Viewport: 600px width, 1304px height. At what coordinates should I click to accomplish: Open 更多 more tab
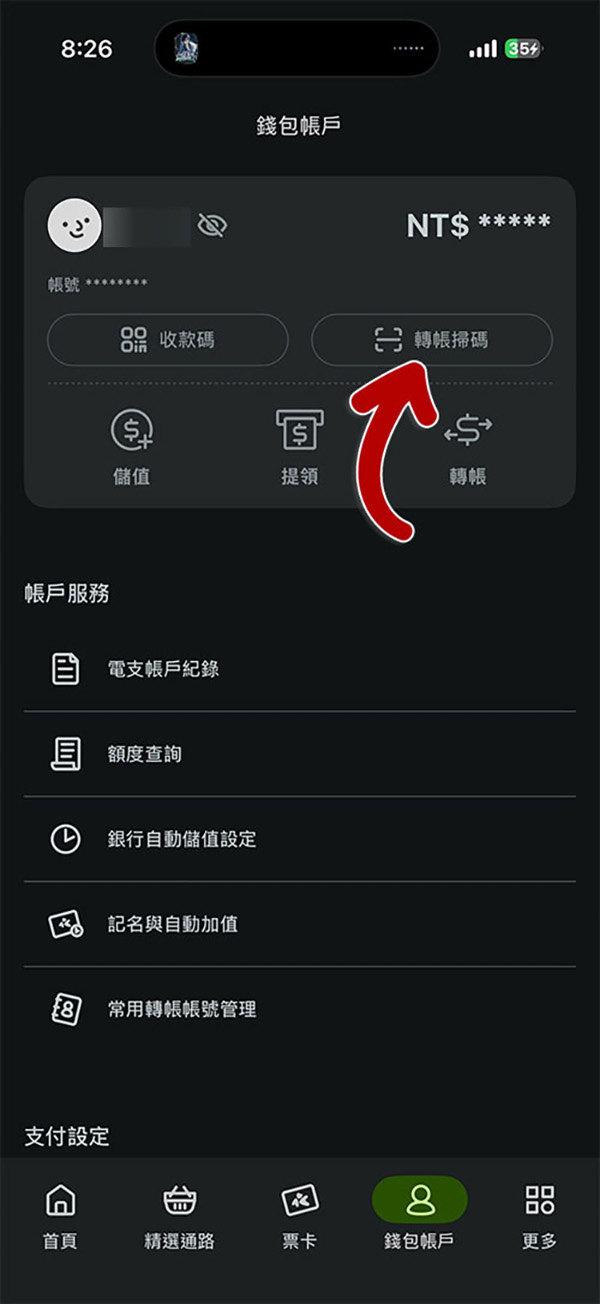pos(540,1216)
